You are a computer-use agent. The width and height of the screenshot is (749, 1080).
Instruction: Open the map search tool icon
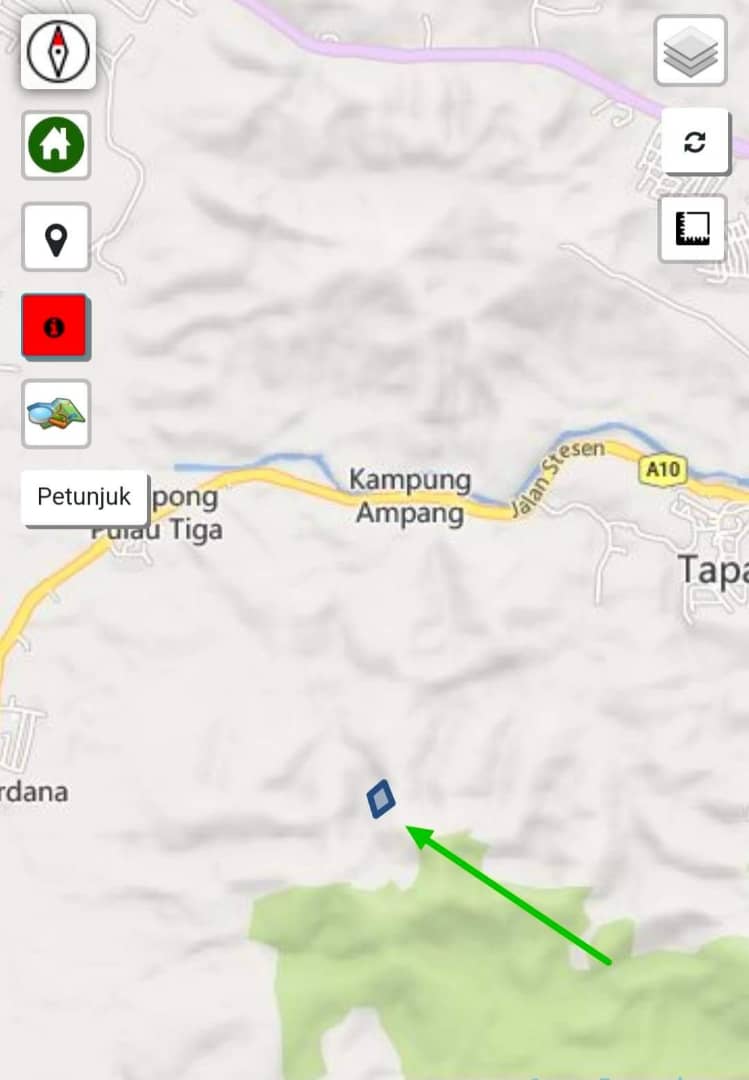[x=56, y=413]
